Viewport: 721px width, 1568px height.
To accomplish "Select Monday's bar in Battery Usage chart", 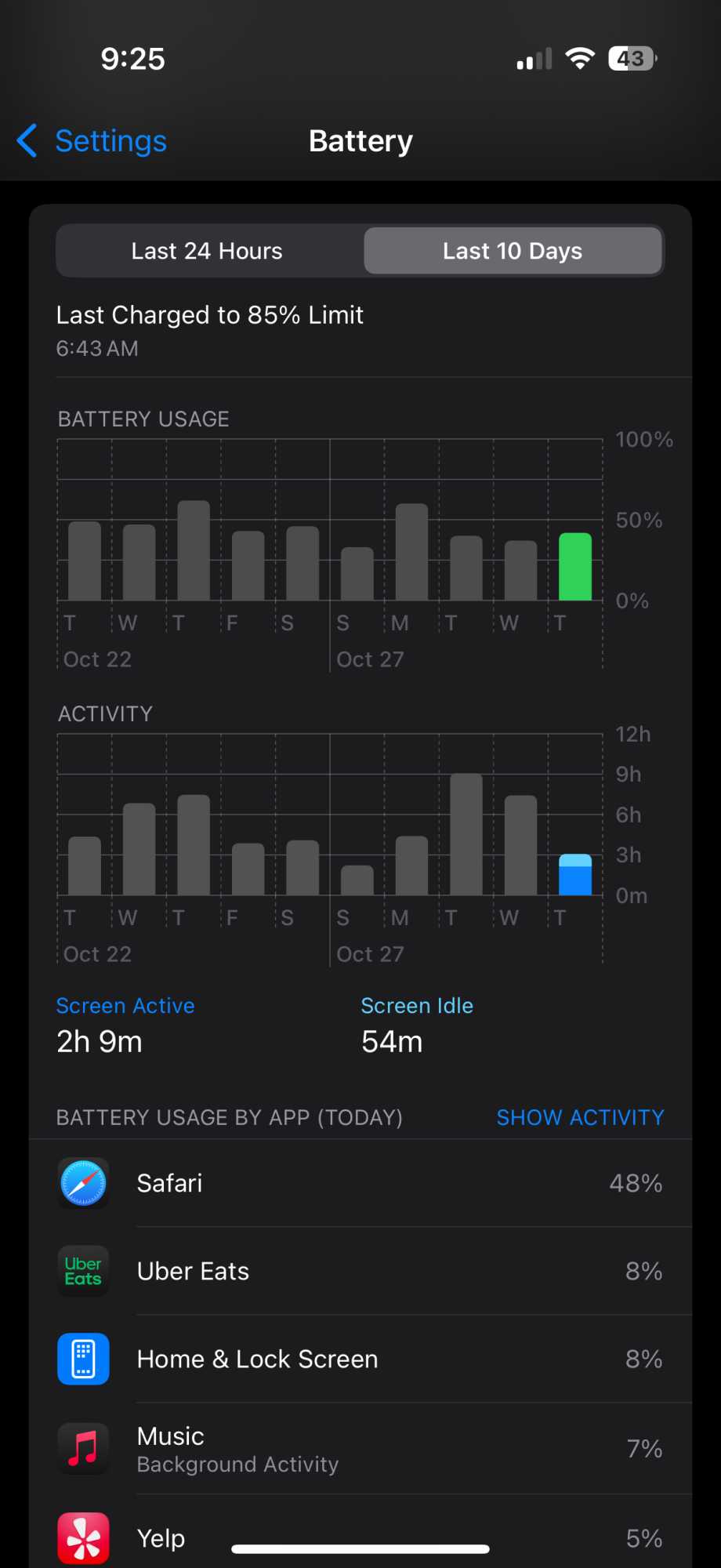I will (411, 553).
